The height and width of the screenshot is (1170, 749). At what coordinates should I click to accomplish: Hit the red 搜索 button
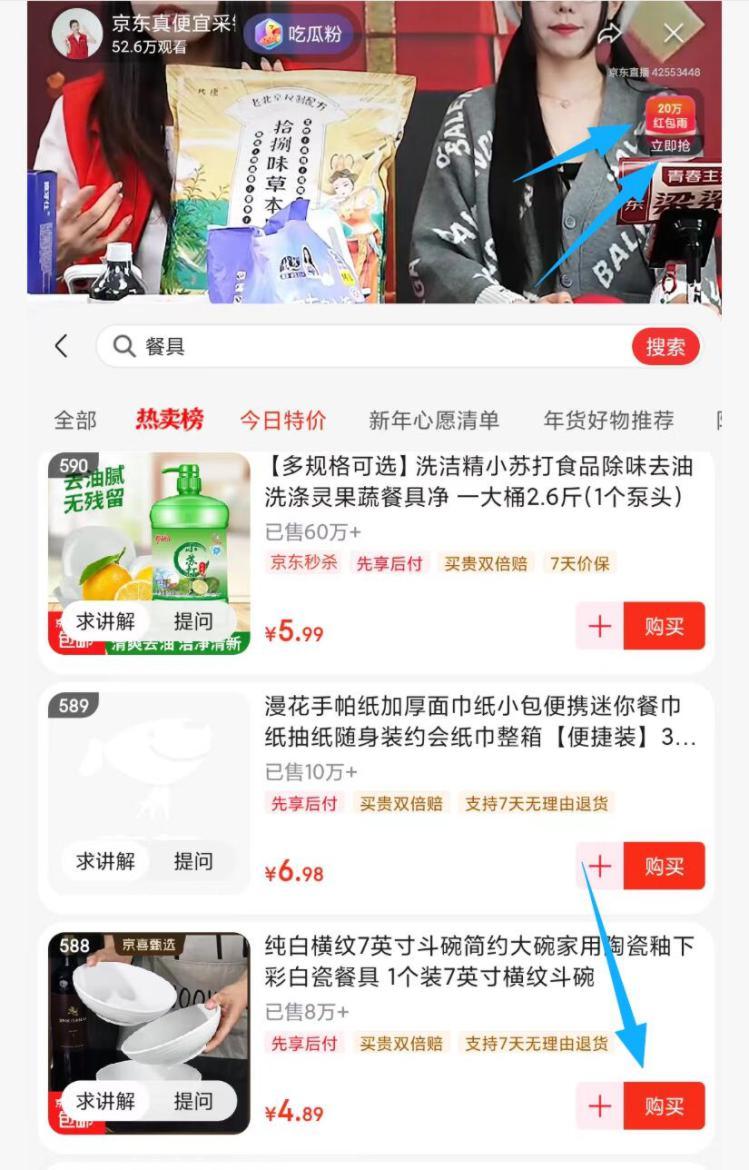(x=665, y=346)
